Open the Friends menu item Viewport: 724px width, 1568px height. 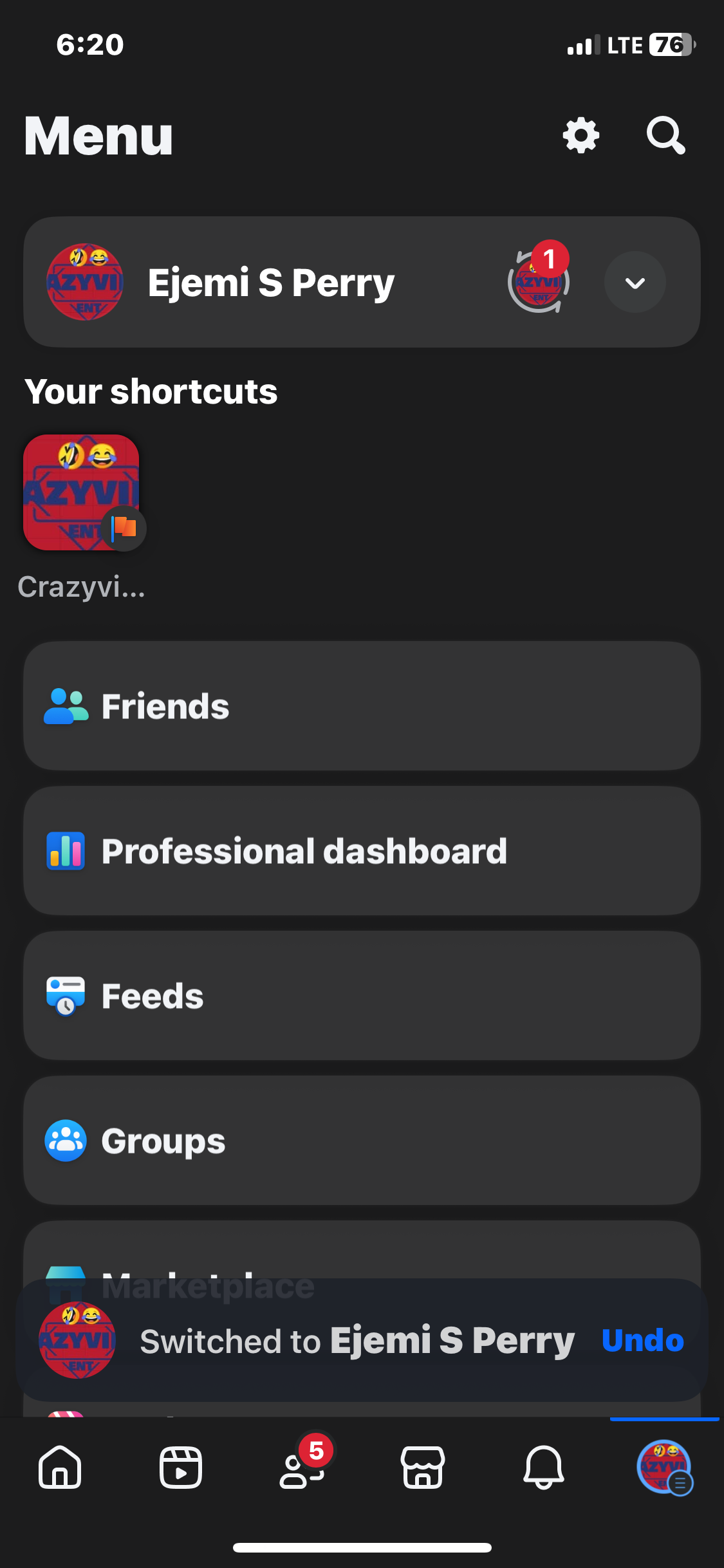(x=362, y=706)
